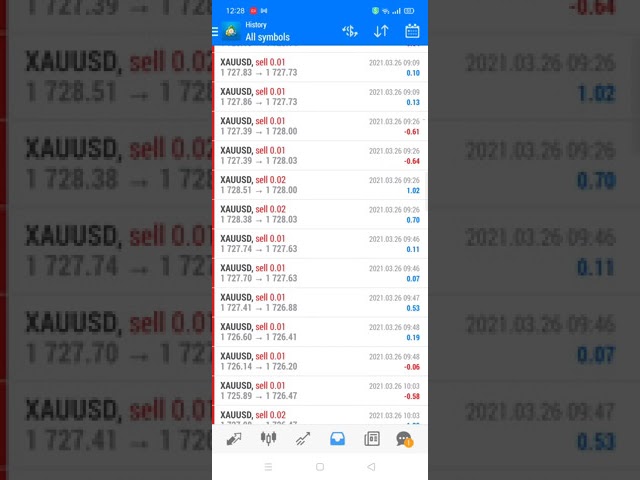Go to the system home screen
This screenshot has height=480, width=640.
pos(320,466)
